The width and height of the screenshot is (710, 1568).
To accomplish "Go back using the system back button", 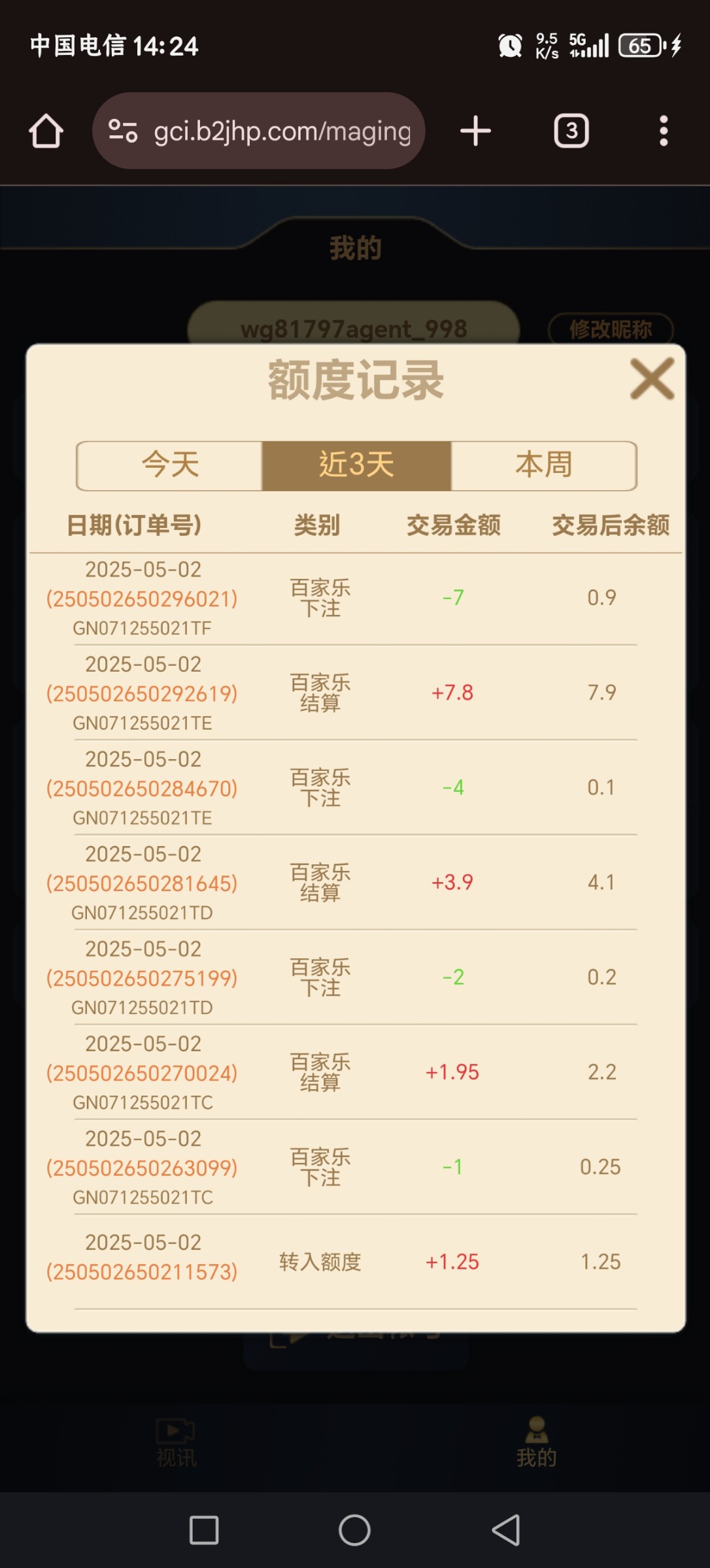I will click(506, 1529).
